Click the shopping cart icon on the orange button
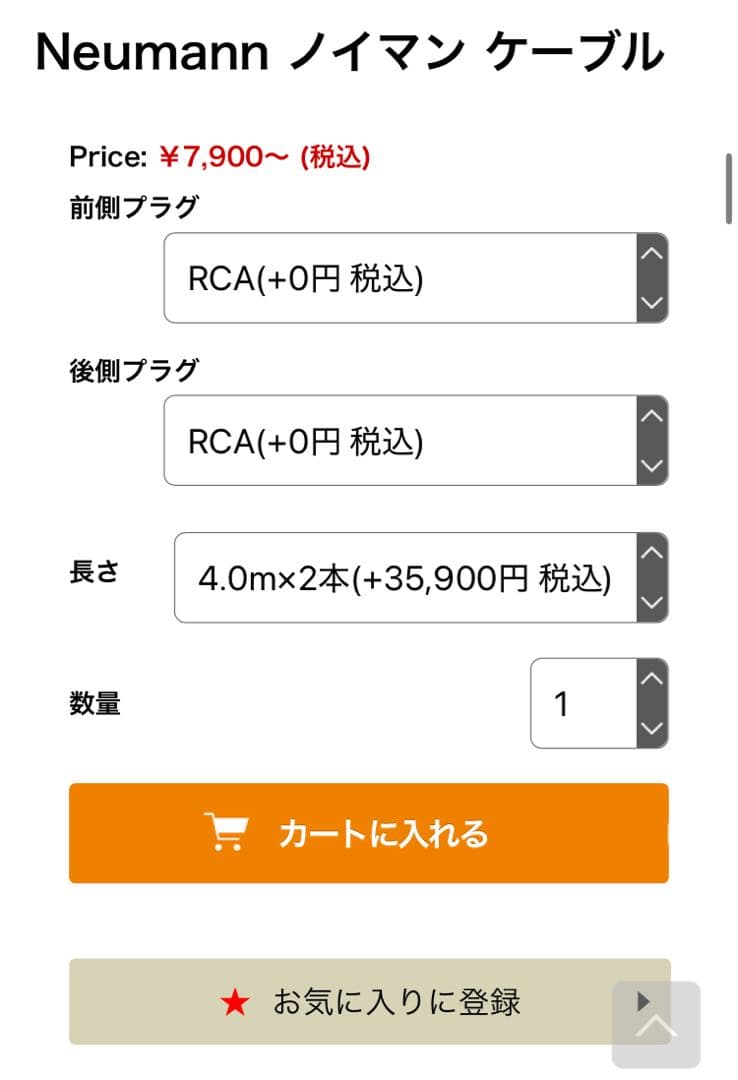738x1080 pixels. [228, 832]
